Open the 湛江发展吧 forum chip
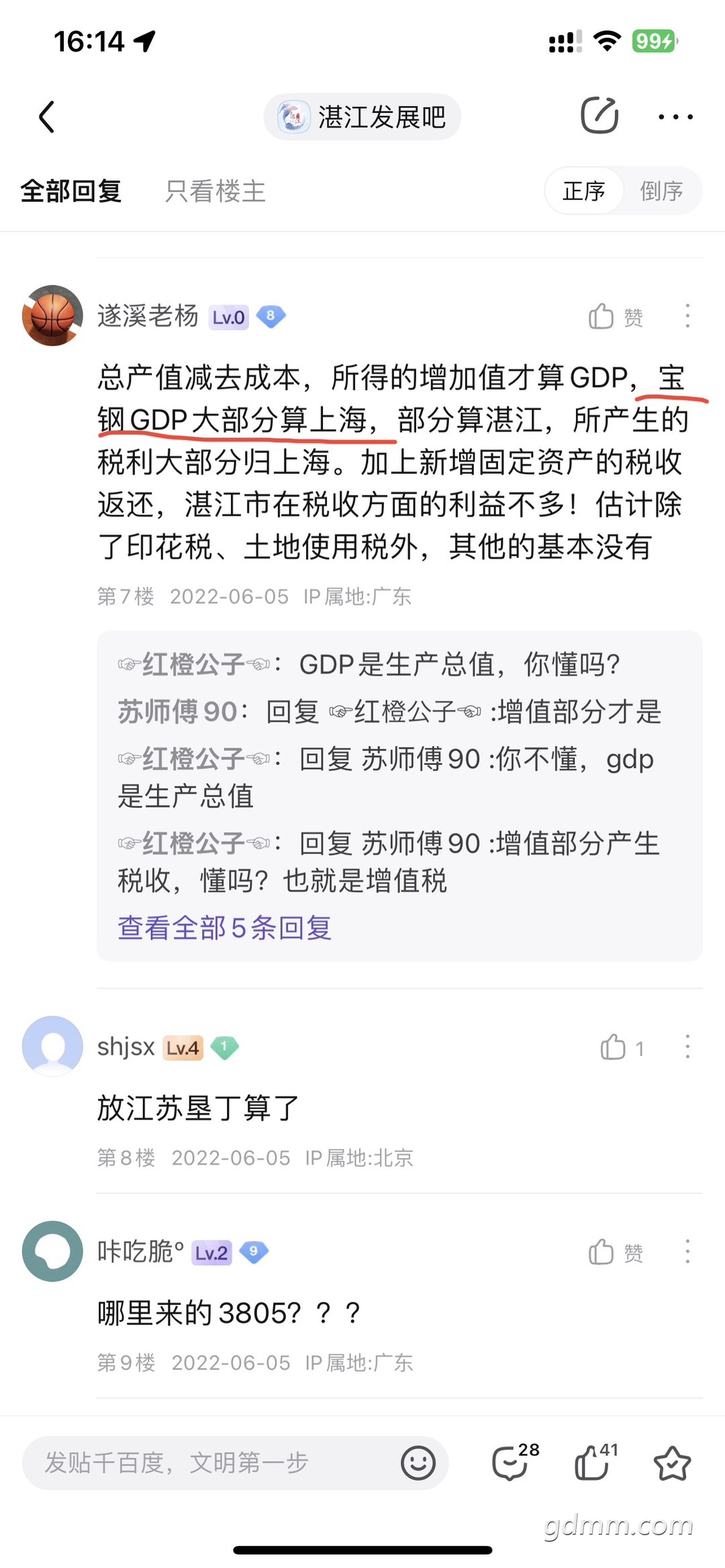The image size is (725, 1568). tap(362, 117)
